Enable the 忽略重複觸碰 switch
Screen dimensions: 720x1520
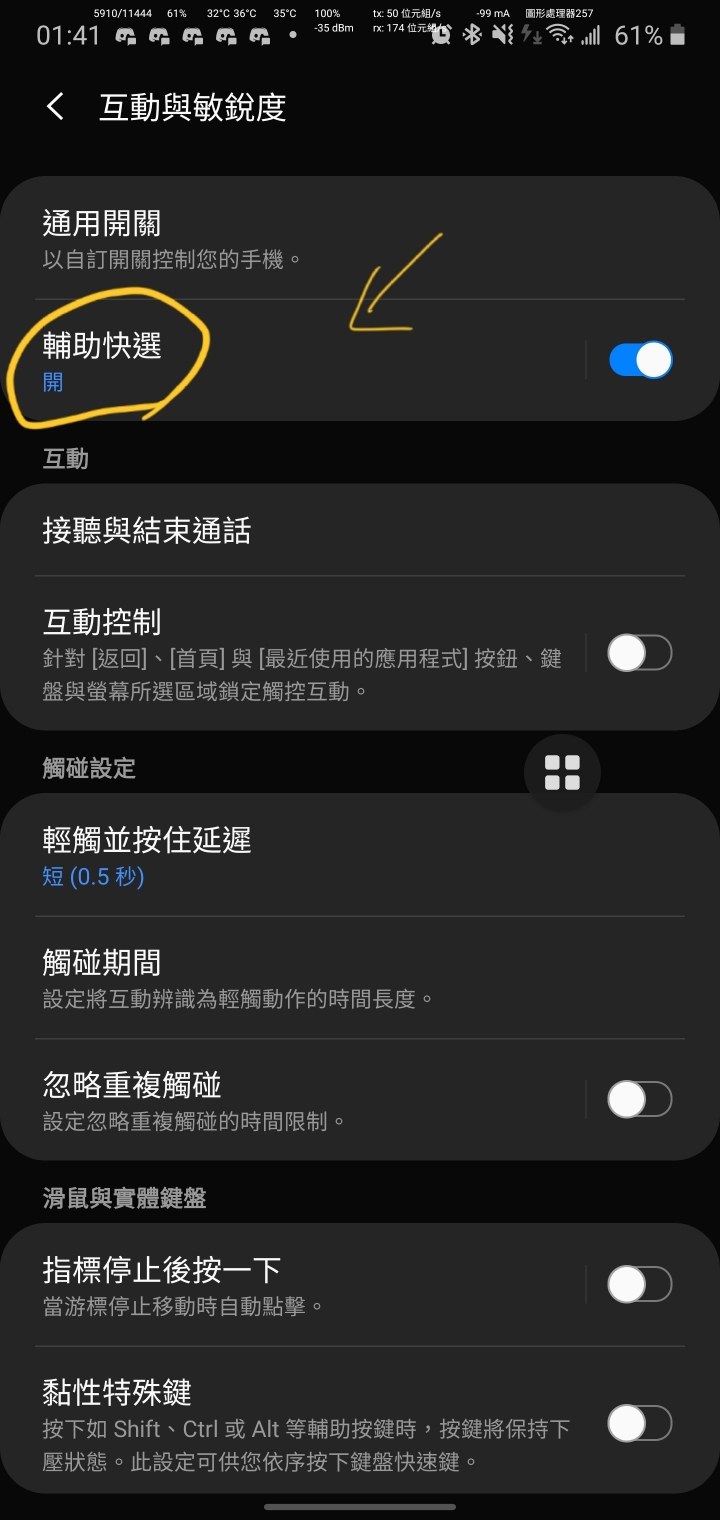640,1100
